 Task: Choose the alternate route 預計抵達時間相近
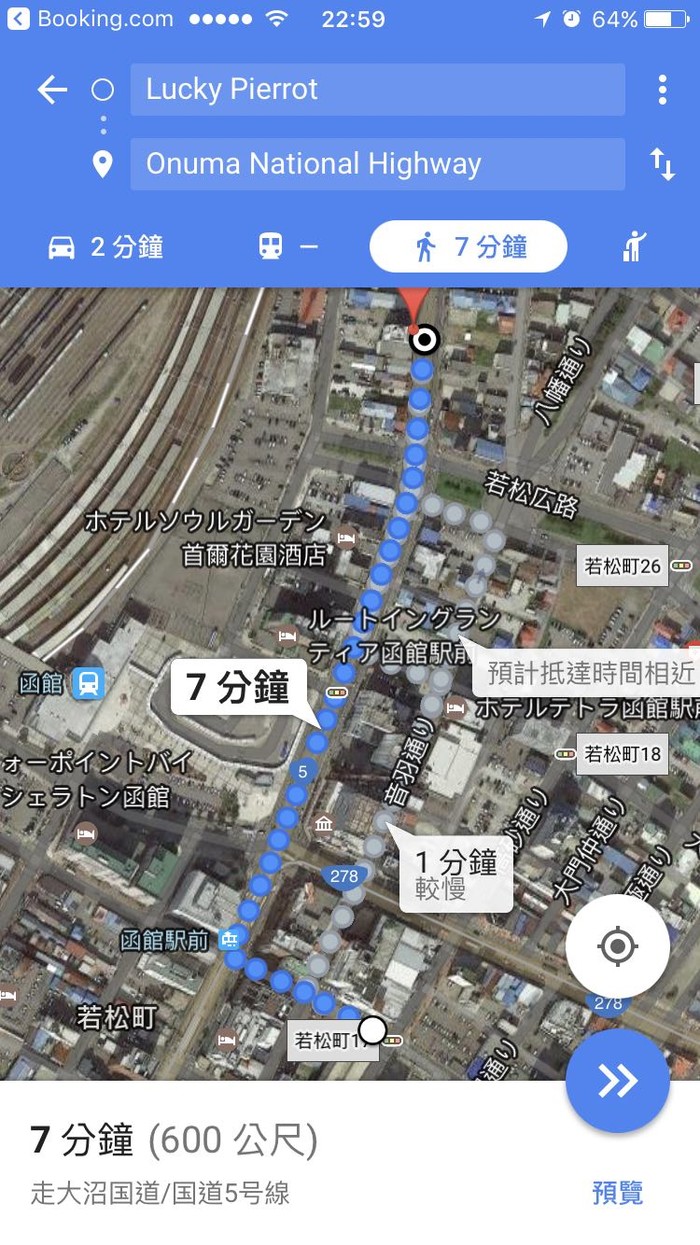(590, 672)
